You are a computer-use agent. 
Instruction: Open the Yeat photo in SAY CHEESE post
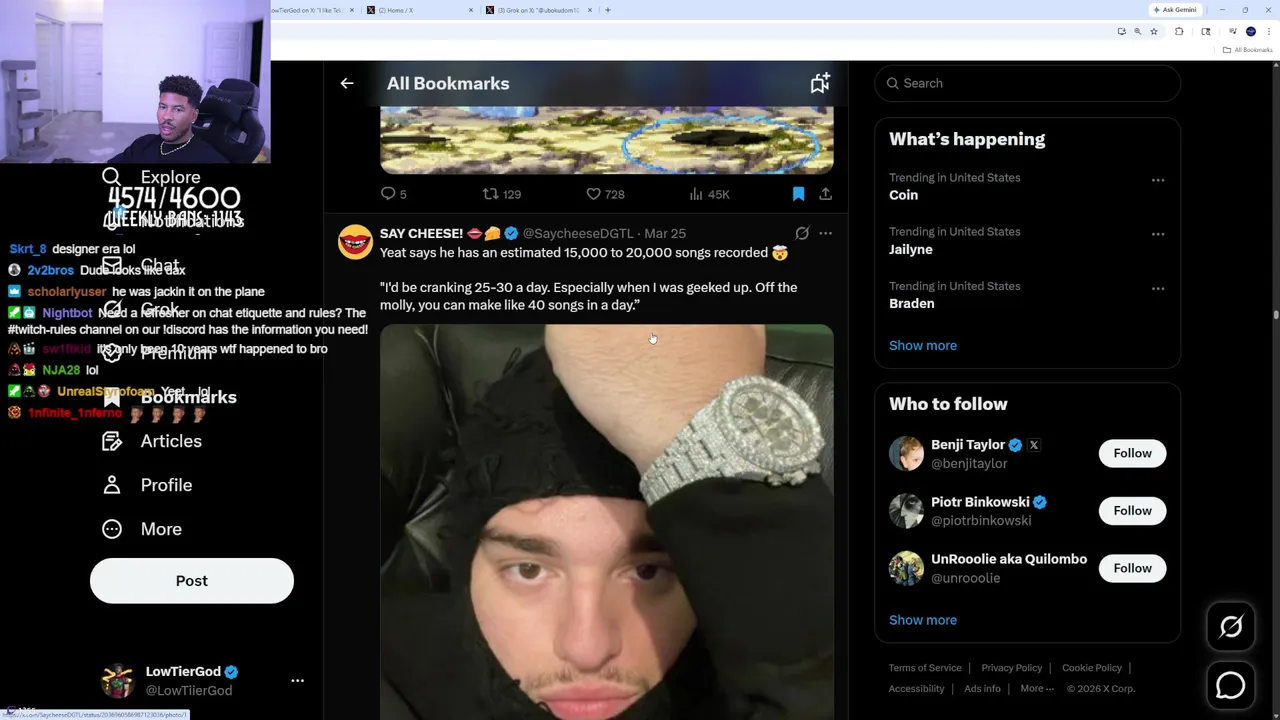click(606, 520)
